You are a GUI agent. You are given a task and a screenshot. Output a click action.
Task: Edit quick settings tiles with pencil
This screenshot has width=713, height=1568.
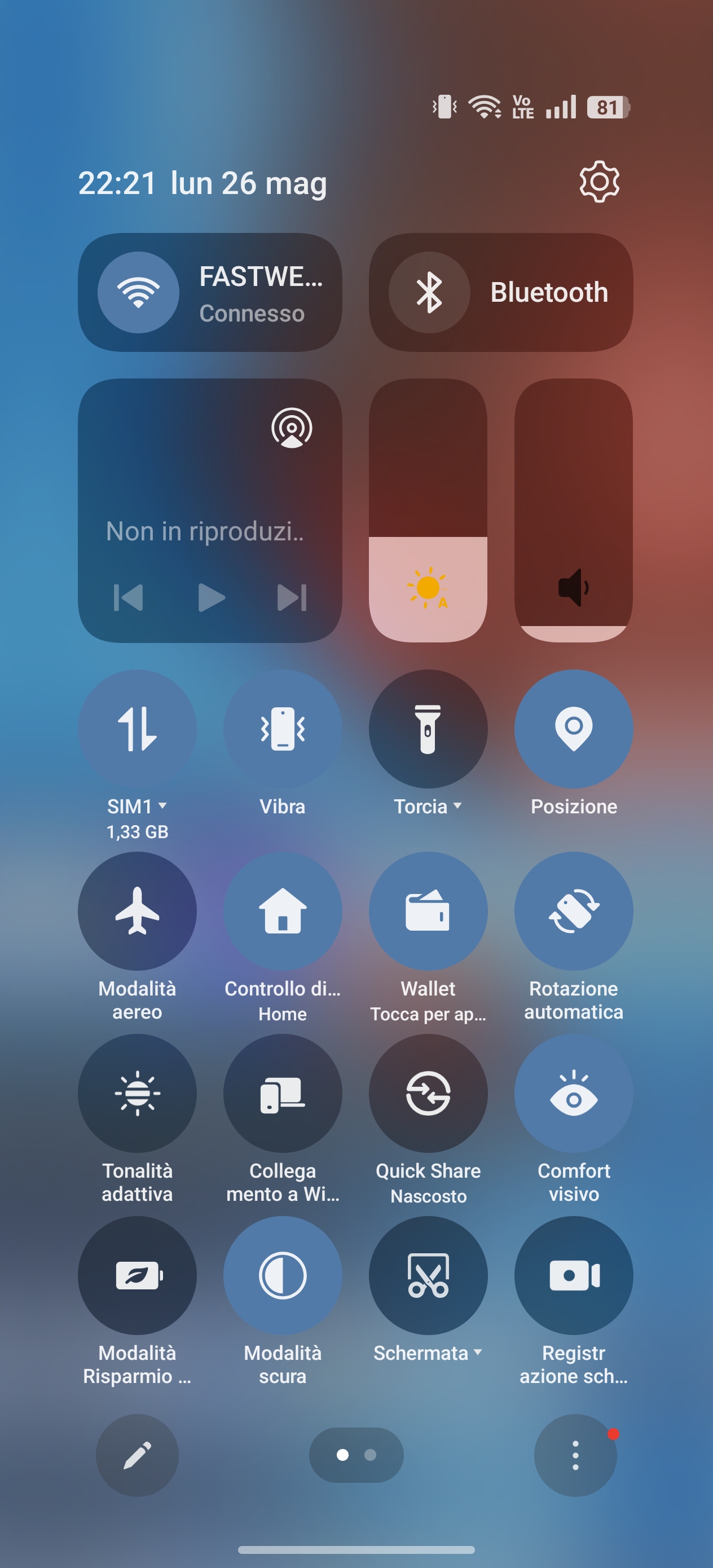pyautogui.click(x=137, y=1455)
